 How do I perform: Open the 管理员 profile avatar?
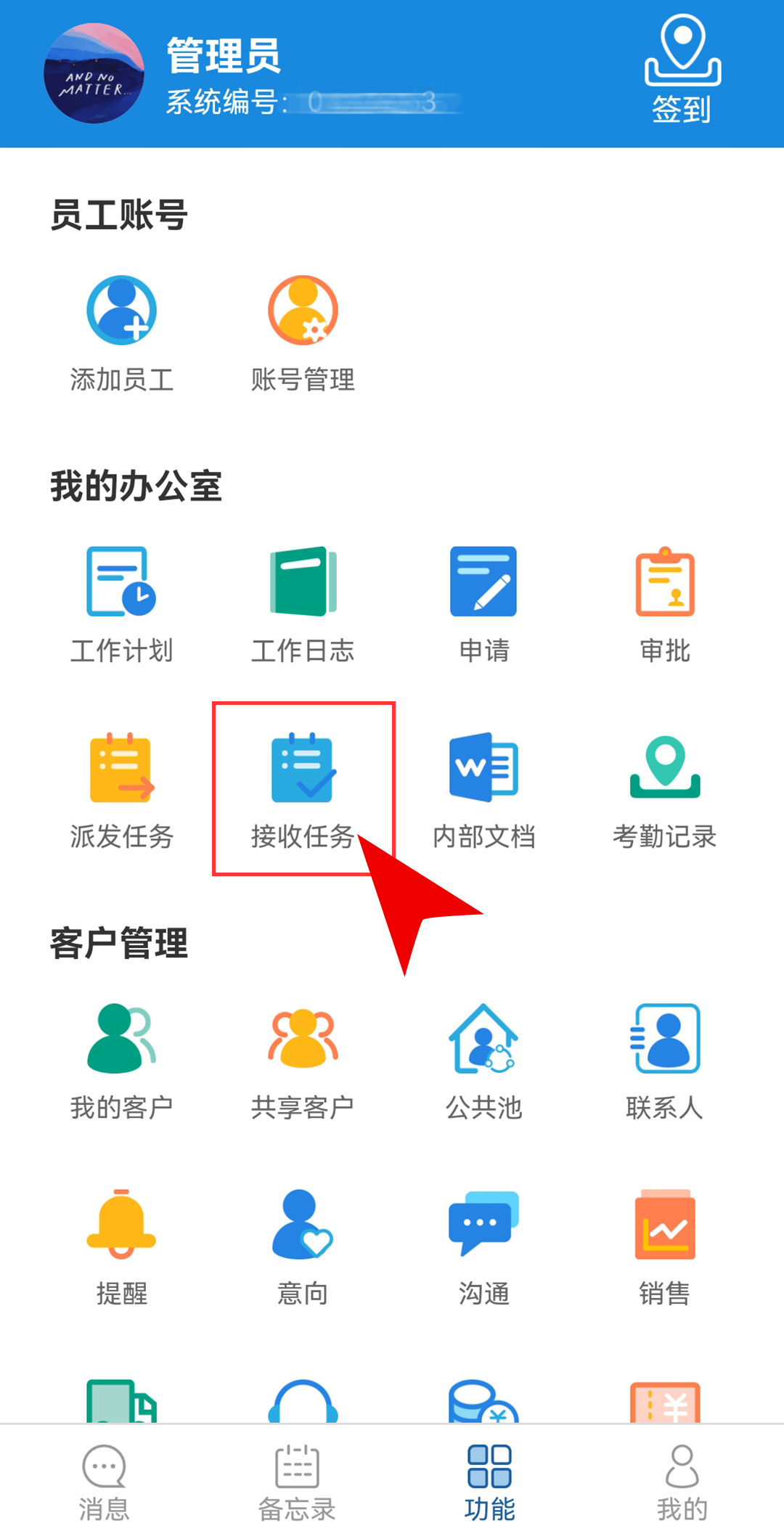click(94, 73)
